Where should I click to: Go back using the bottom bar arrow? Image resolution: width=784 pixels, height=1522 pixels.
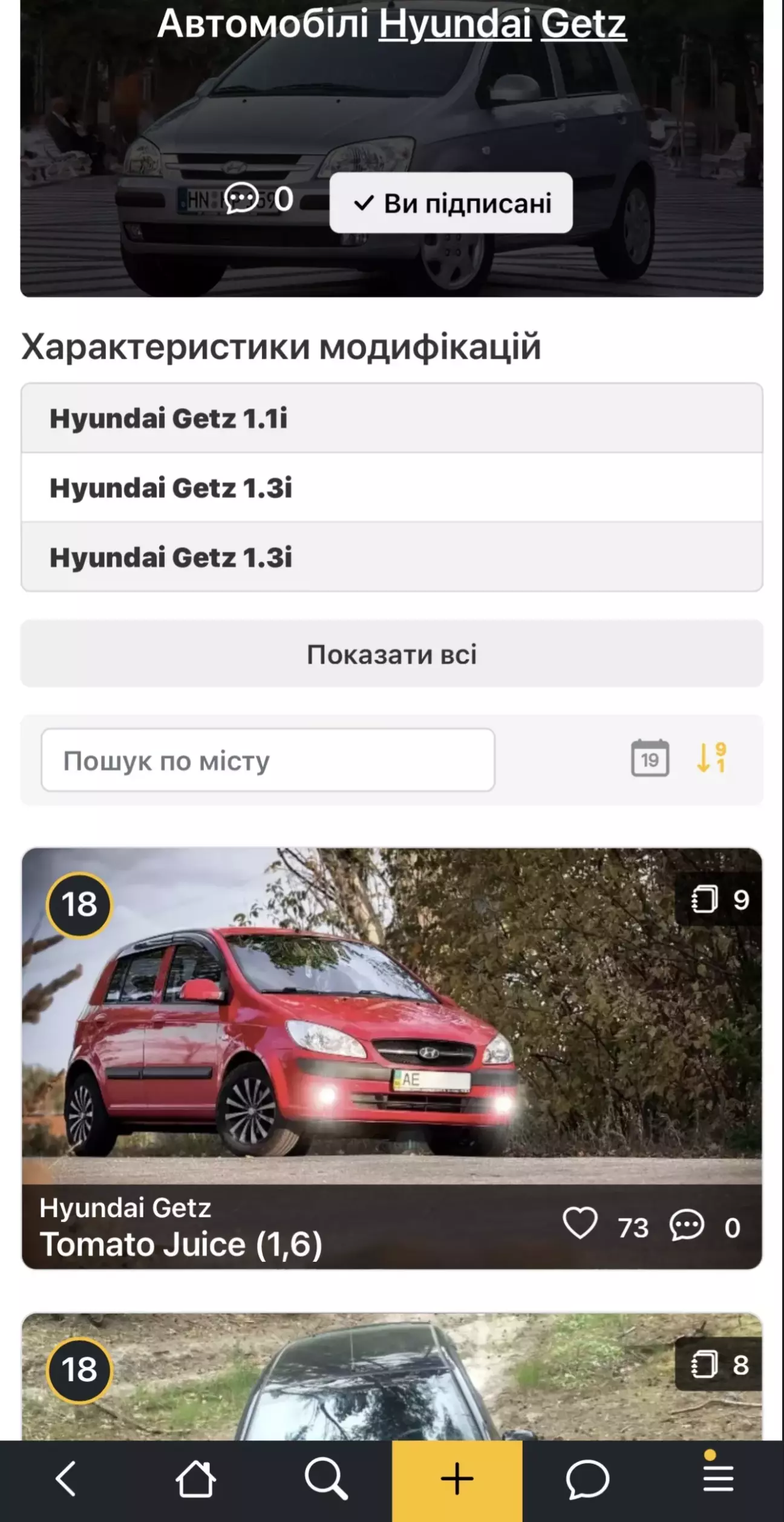[65, 1479]
